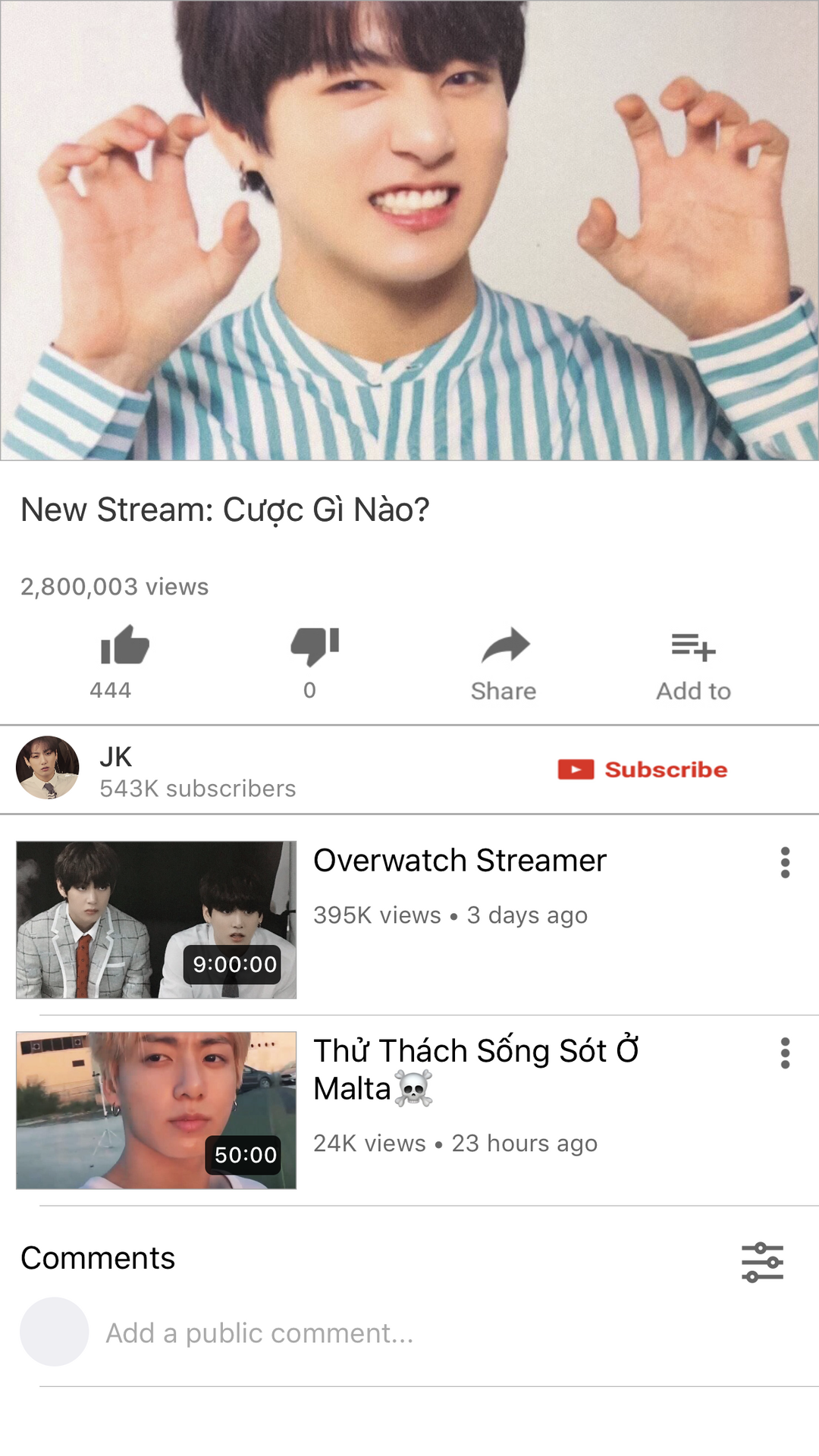
Task: Open JK channel profile picture
Action: coord(48,767)
